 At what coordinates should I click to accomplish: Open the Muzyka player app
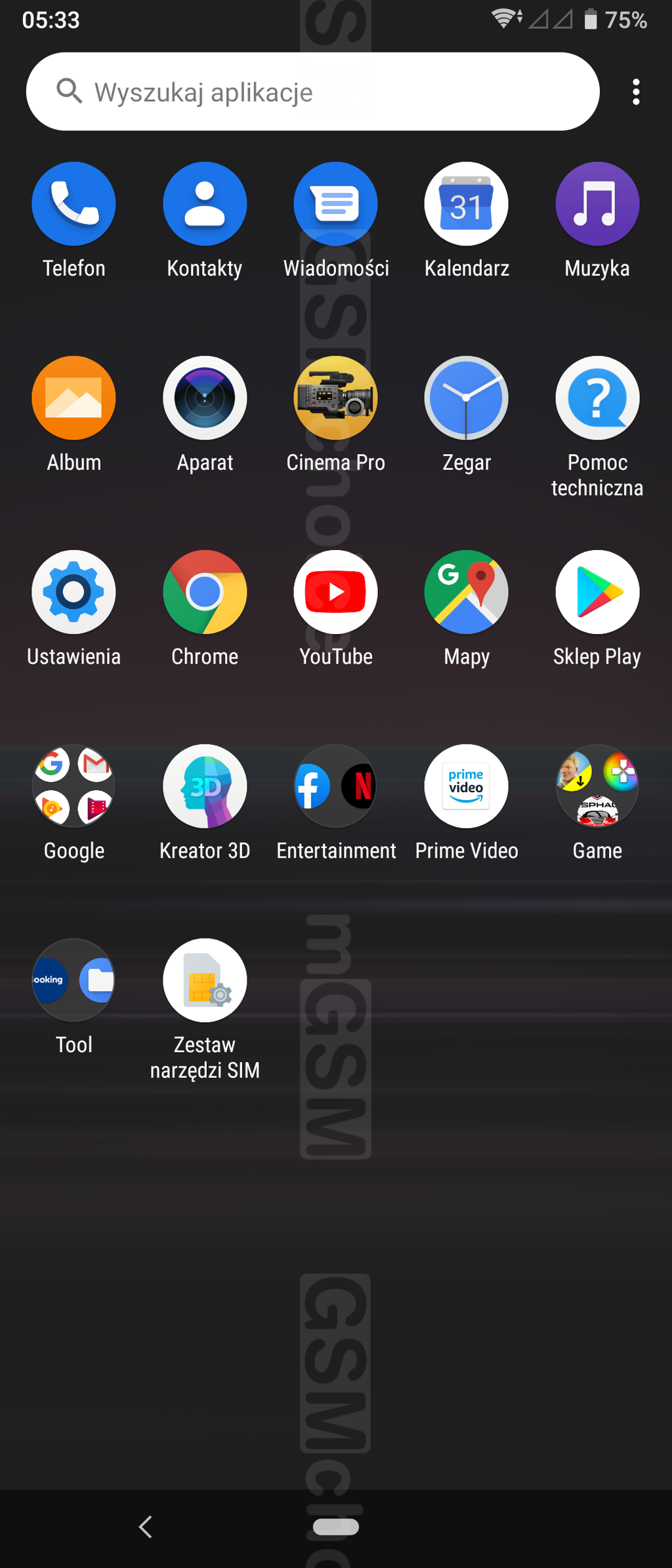tap(597, 203)
